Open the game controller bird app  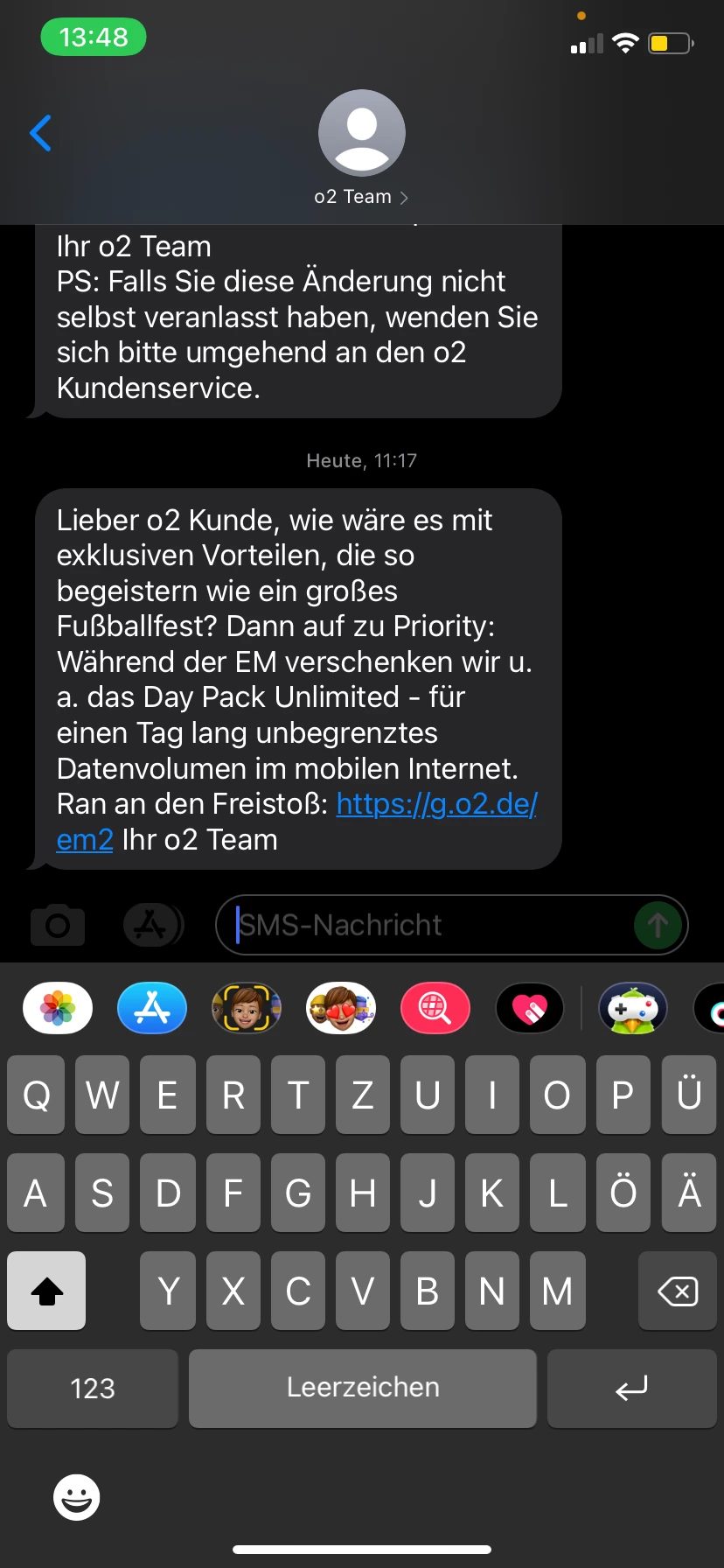633,1008
